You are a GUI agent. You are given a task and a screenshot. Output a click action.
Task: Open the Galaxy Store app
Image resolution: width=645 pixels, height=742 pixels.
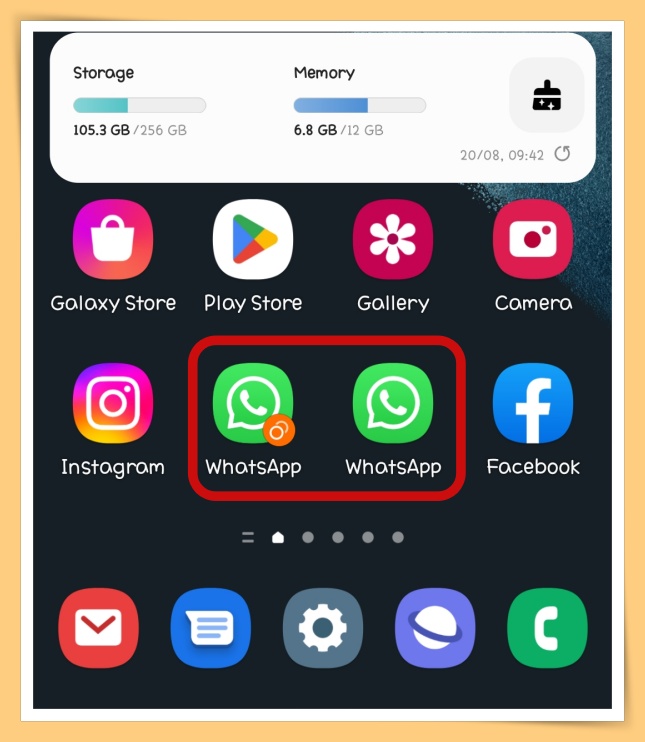pyautogui.click(x=112, y=240)
